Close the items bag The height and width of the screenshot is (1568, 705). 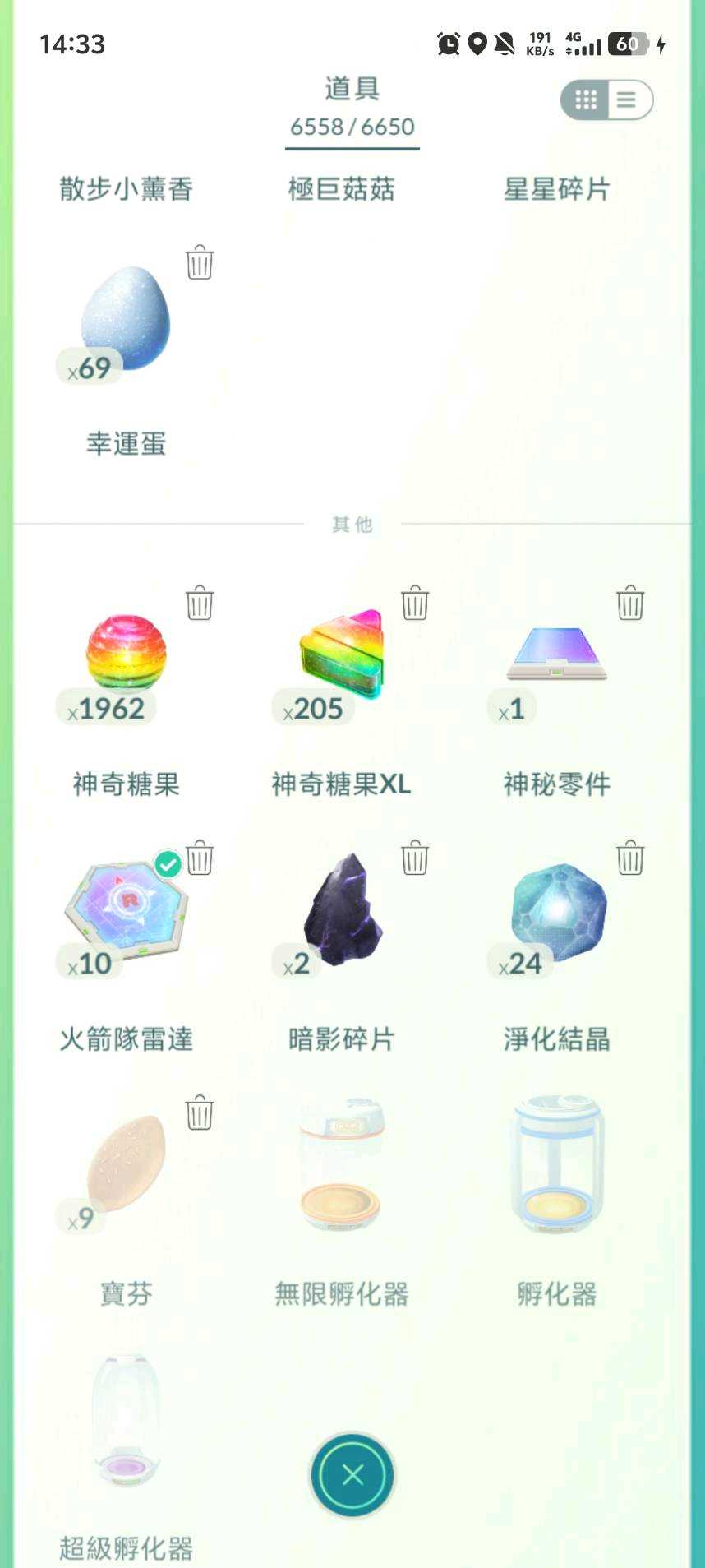(352, 1475)
